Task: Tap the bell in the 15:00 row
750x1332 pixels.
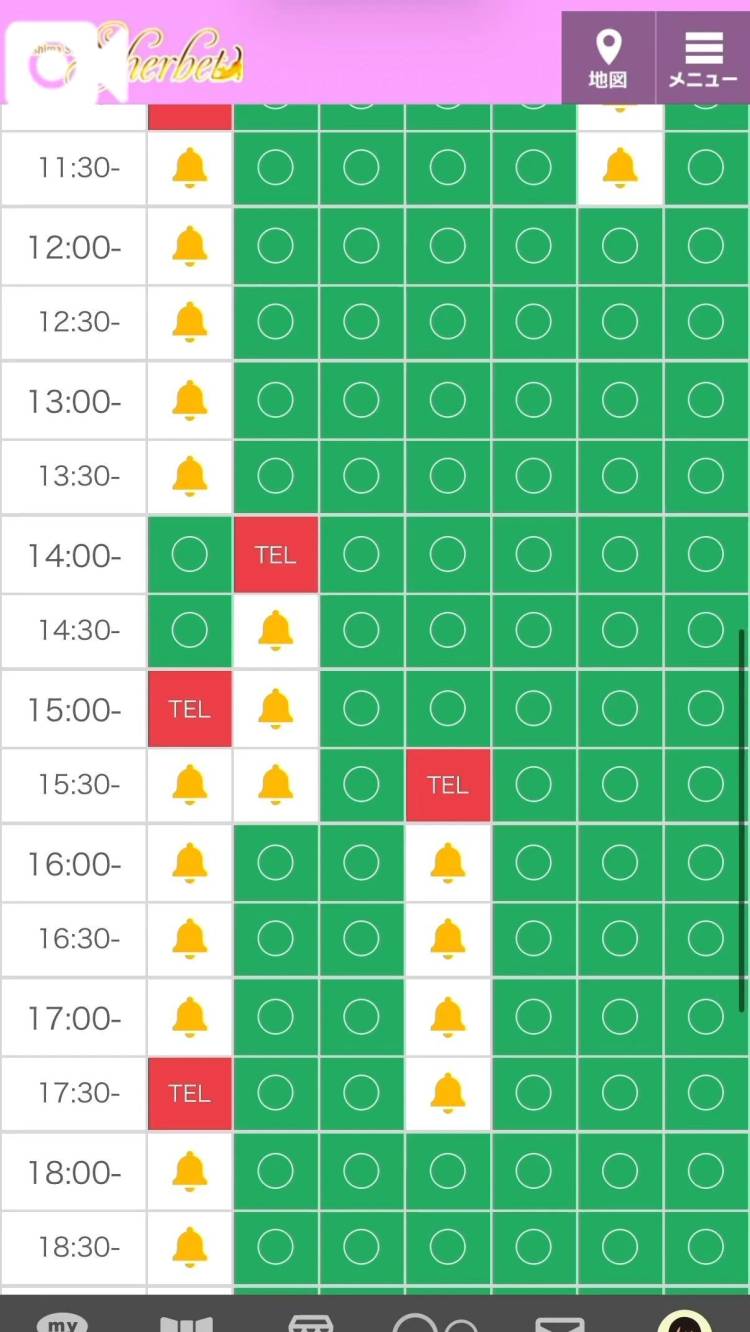Action: click(x=276, y=709)
